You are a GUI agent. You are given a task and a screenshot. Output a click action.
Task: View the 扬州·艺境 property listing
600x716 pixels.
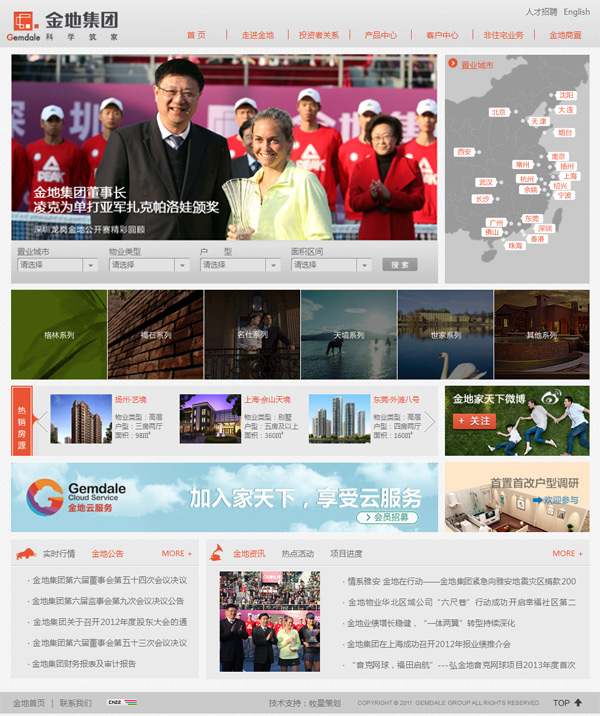[130, 399]
